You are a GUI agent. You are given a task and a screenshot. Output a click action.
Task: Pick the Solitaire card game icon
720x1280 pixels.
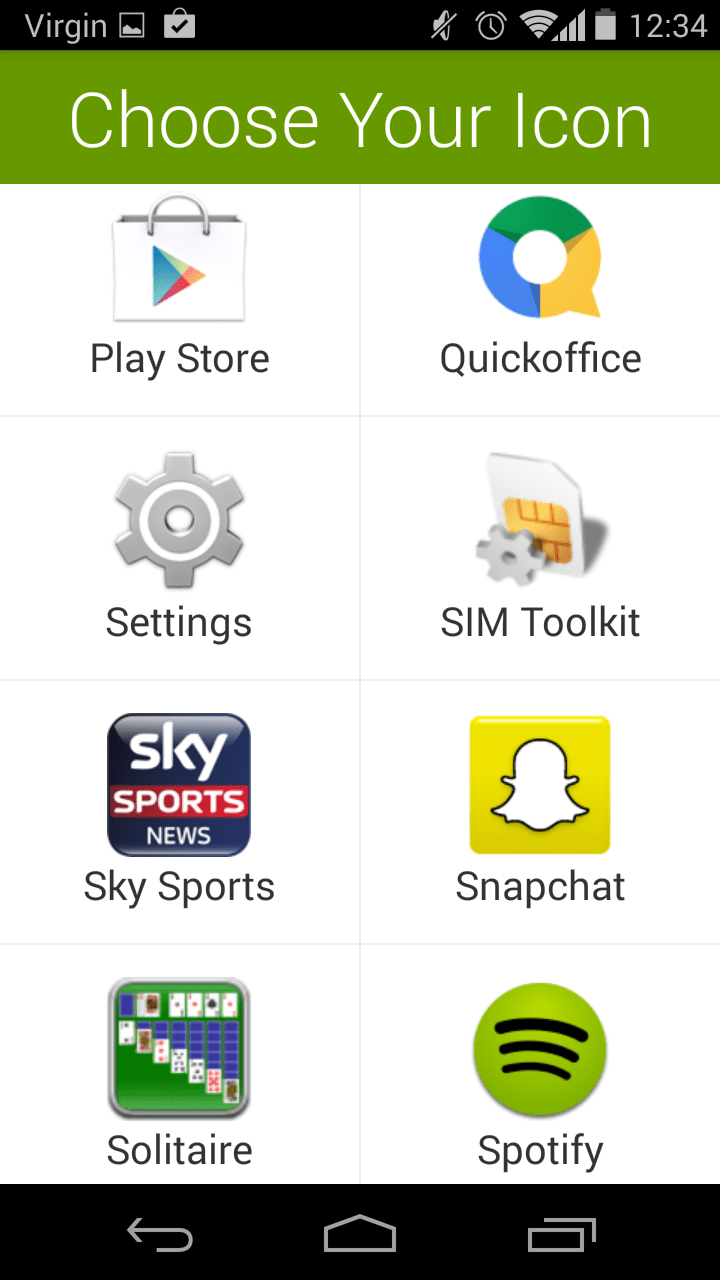click(x=179, y=1048)
